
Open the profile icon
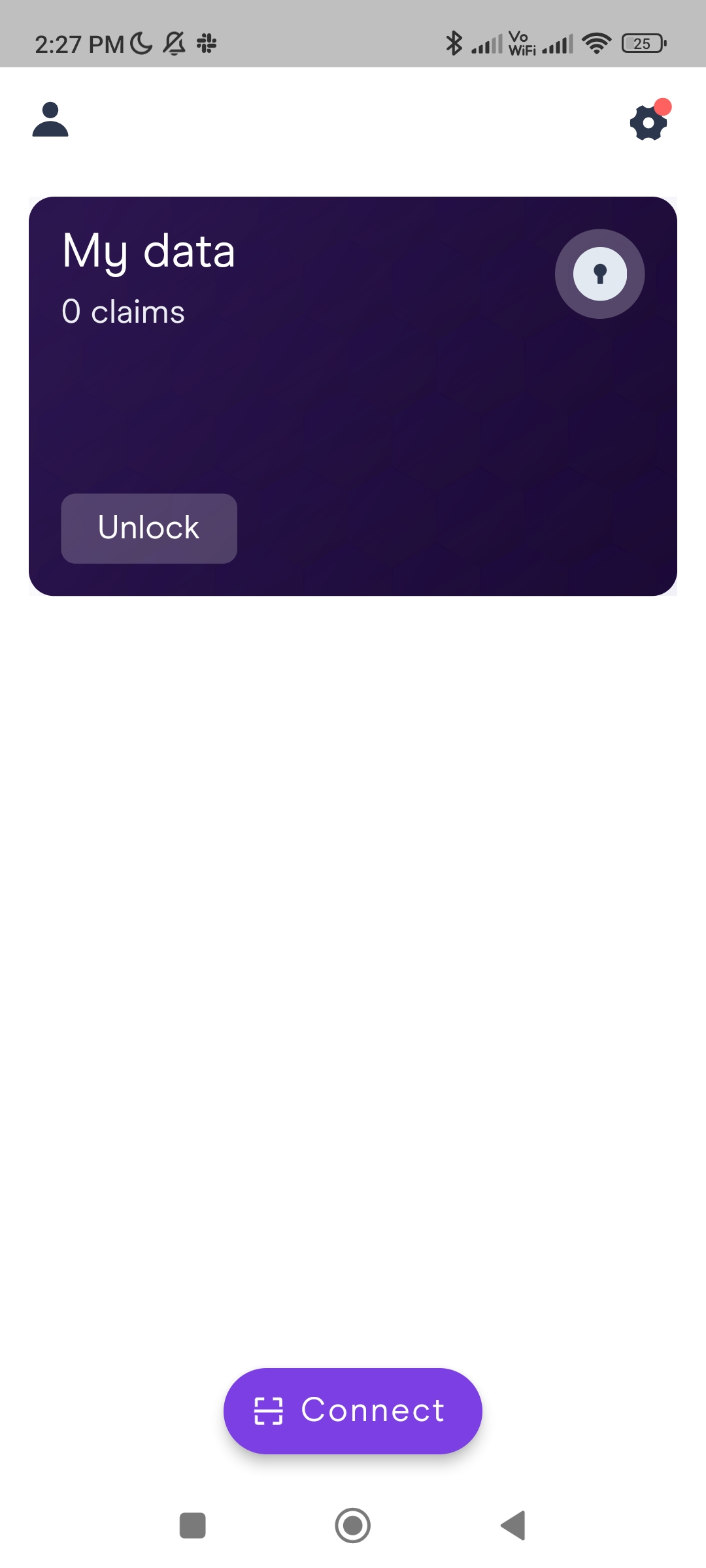[x=50, y=120]
